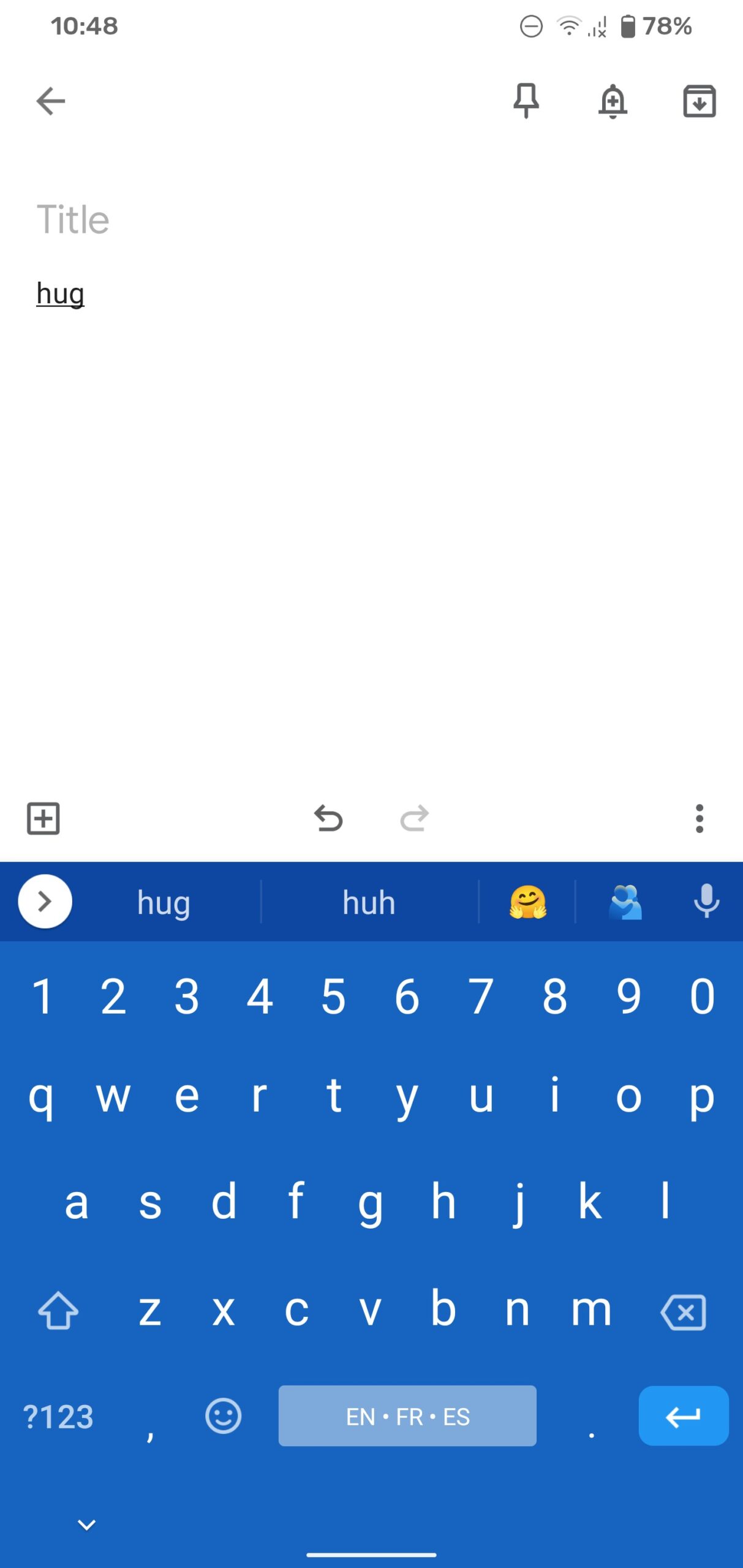Redo the last undone edit
Image resolution: width=743 pixels, height=1568 pixels.
(x=415, y=818)
